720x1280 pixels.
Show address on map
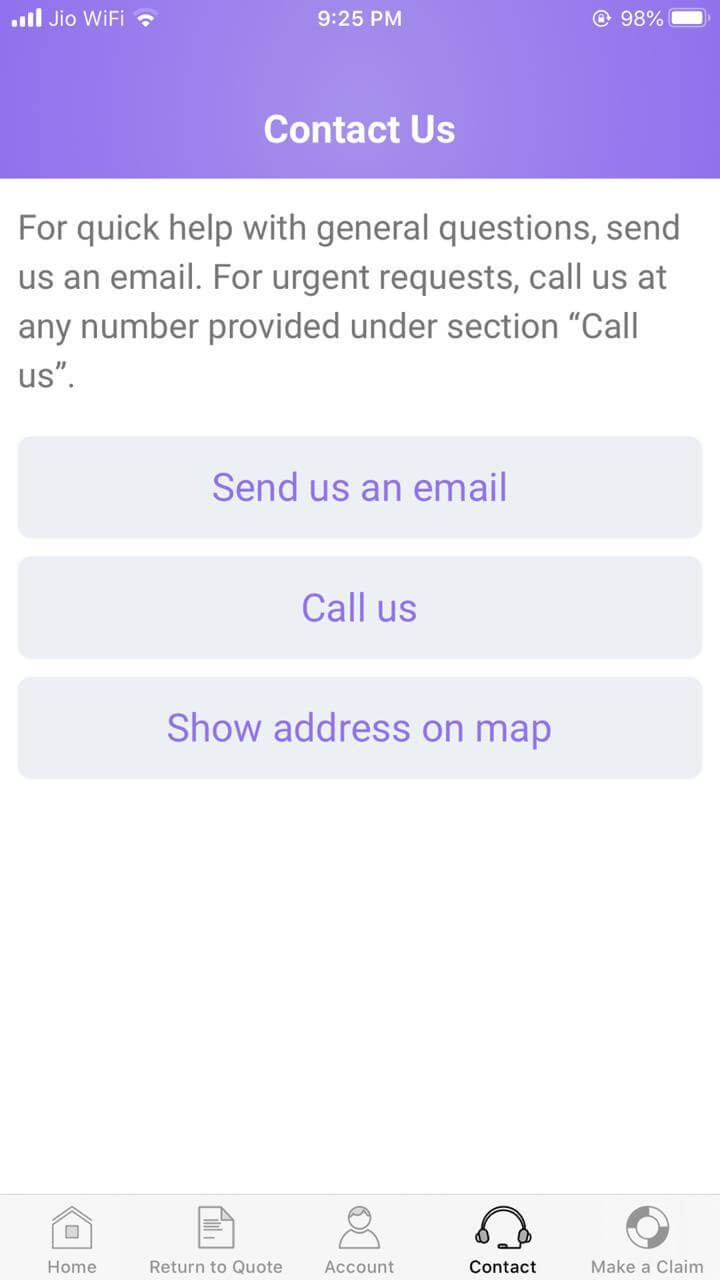(360, 728)
